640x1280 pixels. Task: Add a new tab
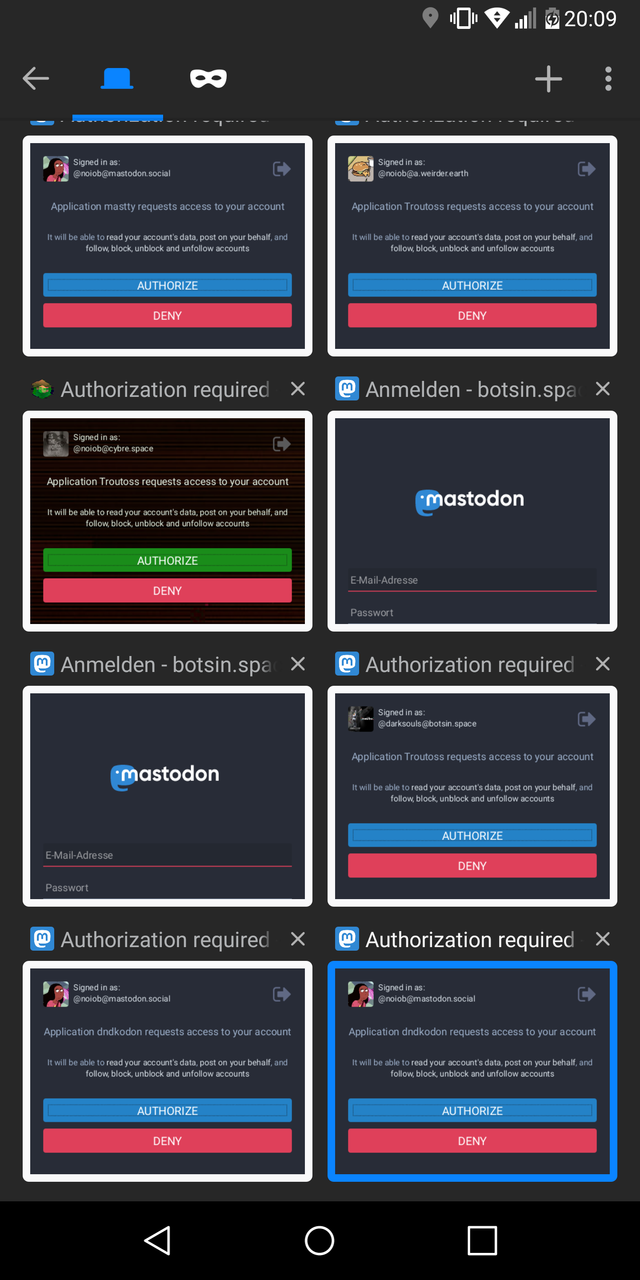pyautogui.click(x=548, y=79)
